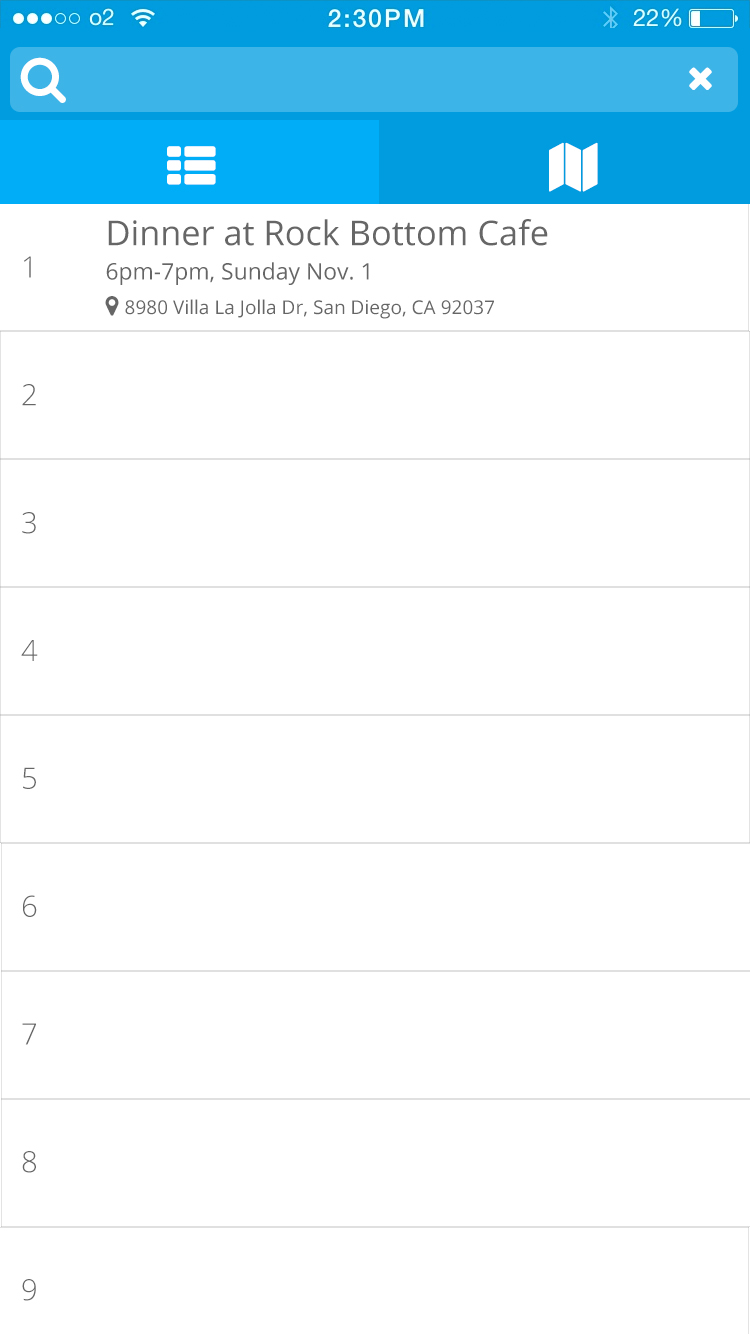Tap the search magnifier icon

point(43,80)
